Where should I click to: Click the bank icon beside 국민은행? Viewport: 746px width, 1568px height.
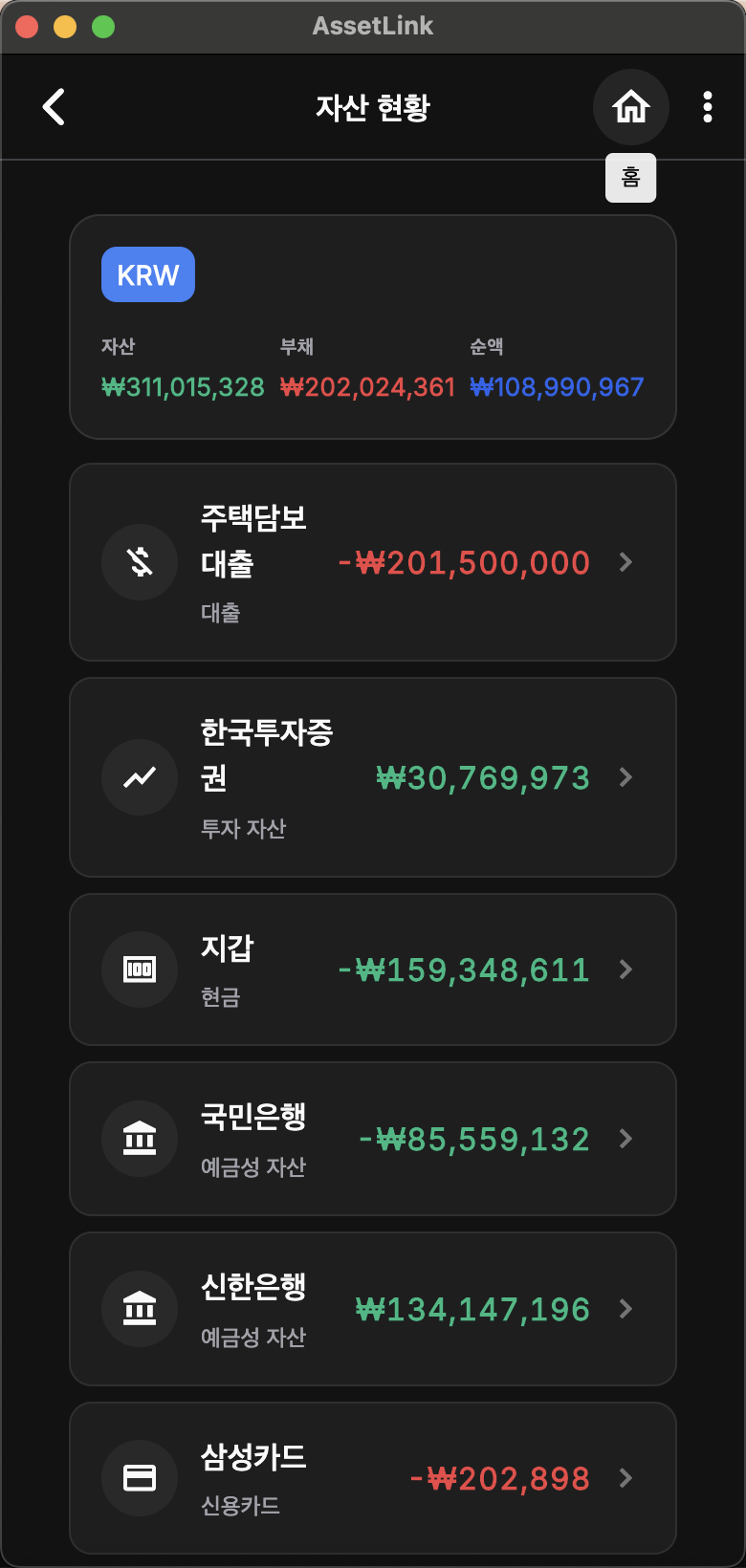tap(139, 1139)
